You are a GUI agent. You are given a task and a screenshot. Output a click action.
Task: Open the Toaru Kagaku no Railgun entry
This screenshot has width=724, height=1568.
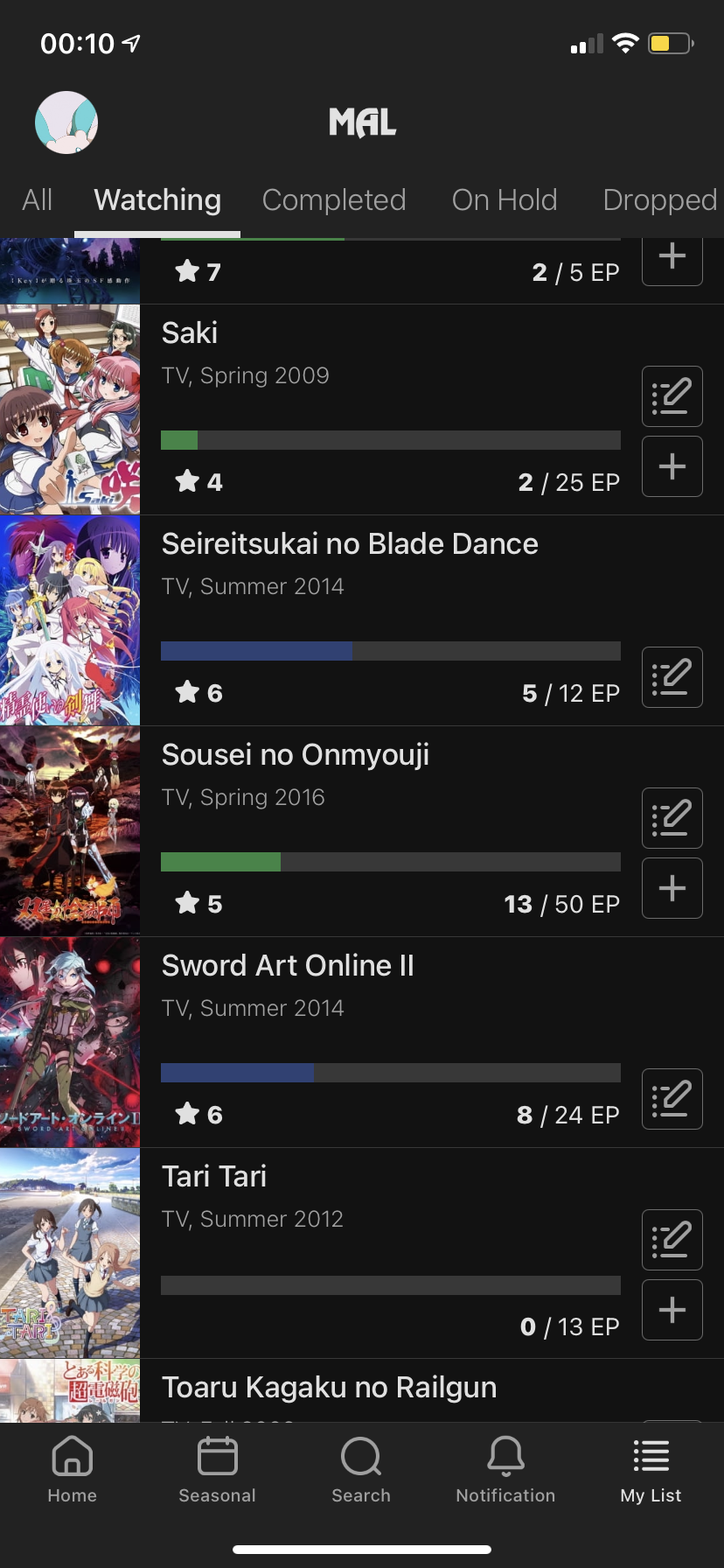(329, 1387)
